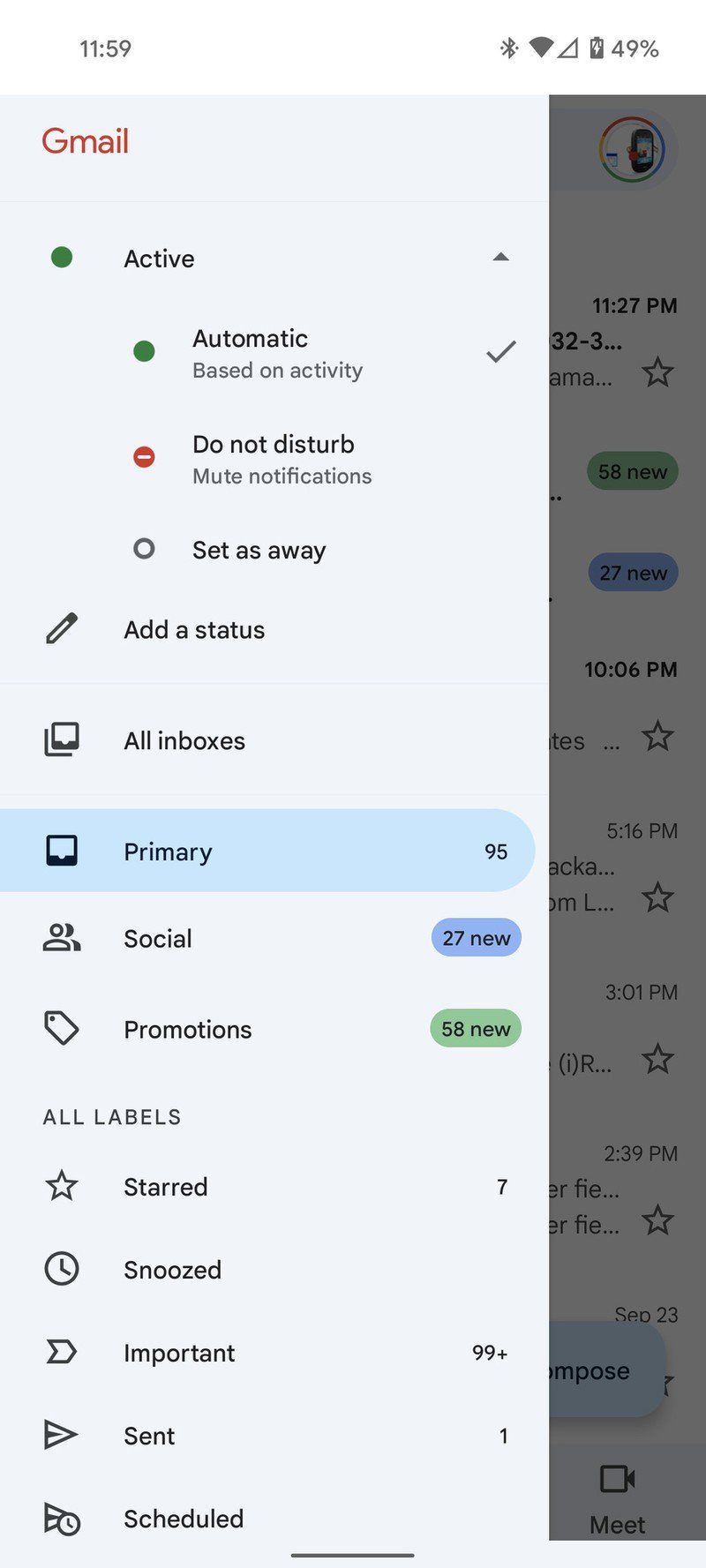The height and width of the screenshot is (1568, 706).
Task: Click the 58 new badge on Promotions
Action: [x=475, y=1028]
